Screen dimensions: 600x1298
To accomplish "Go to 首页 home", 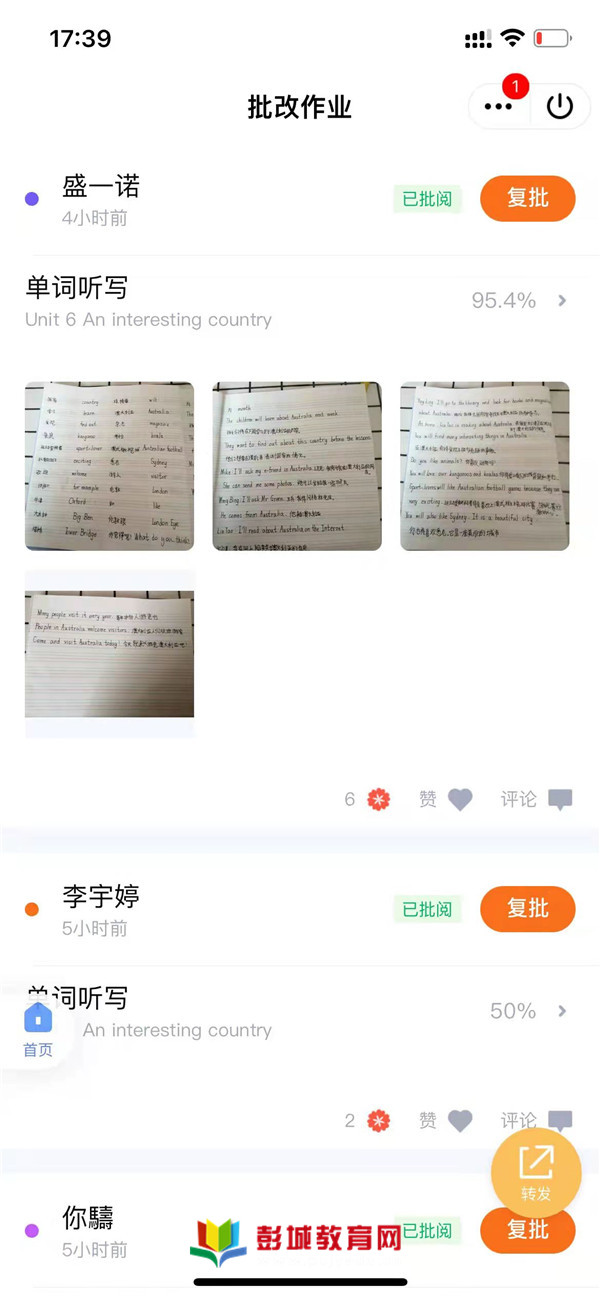I will [38, 1030].
